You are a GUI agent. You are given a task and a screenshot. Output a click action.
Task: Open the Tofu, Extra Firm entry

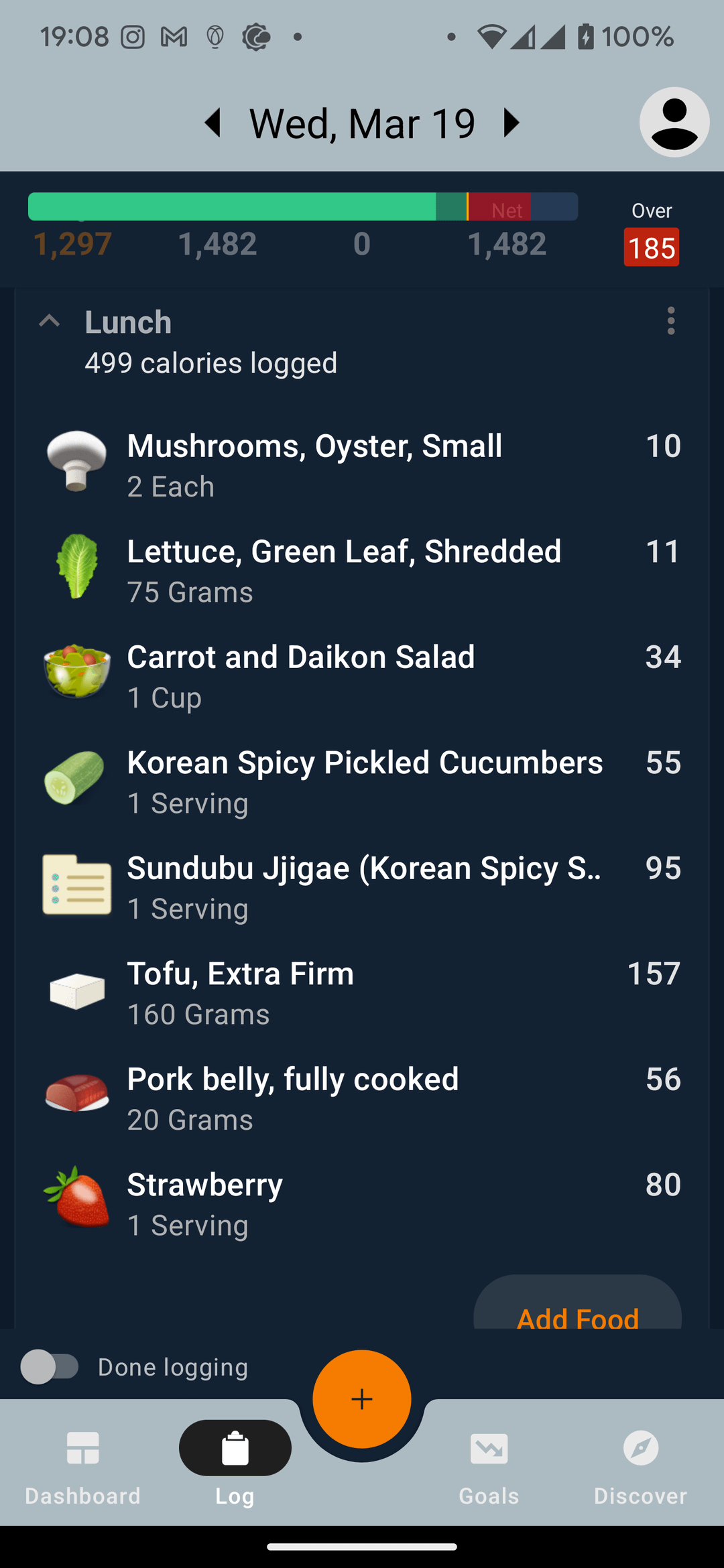pos(362,992)
